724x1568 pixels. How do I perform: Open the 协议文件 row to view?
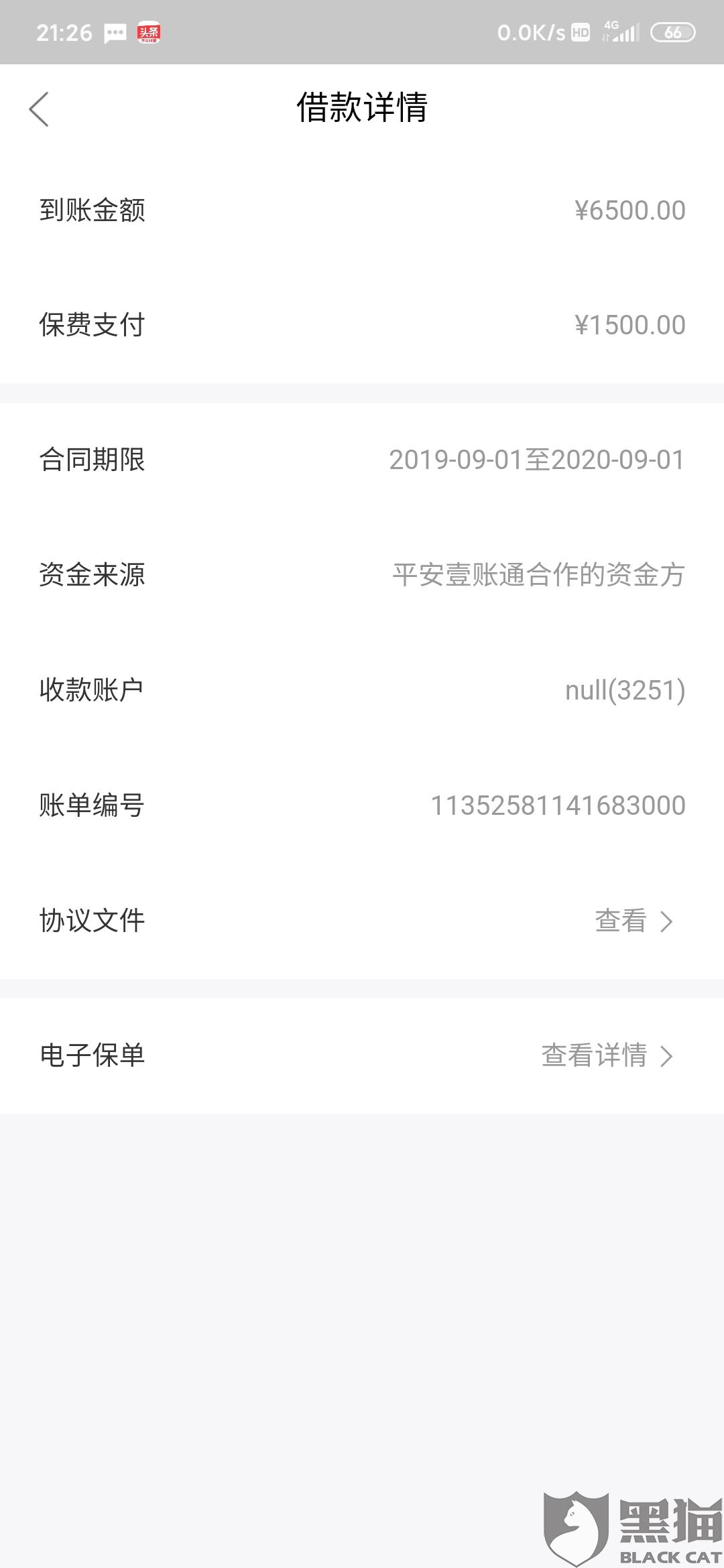633,921
